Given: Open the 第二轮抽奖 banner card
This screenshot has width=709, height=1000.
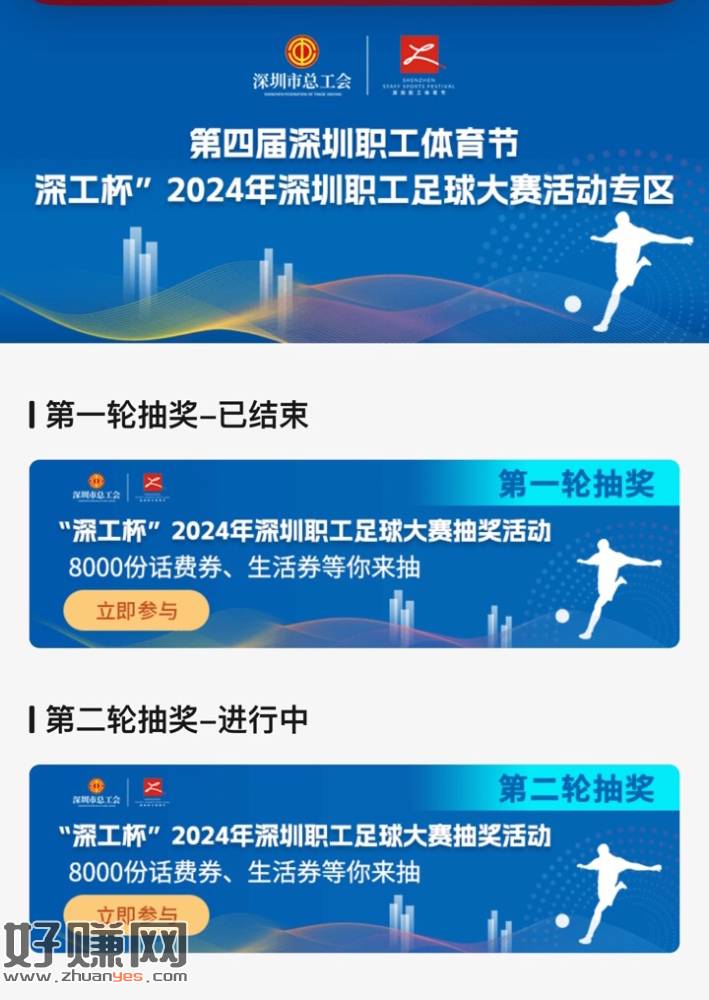Looking at the screenshot, I should click(354, 858).
